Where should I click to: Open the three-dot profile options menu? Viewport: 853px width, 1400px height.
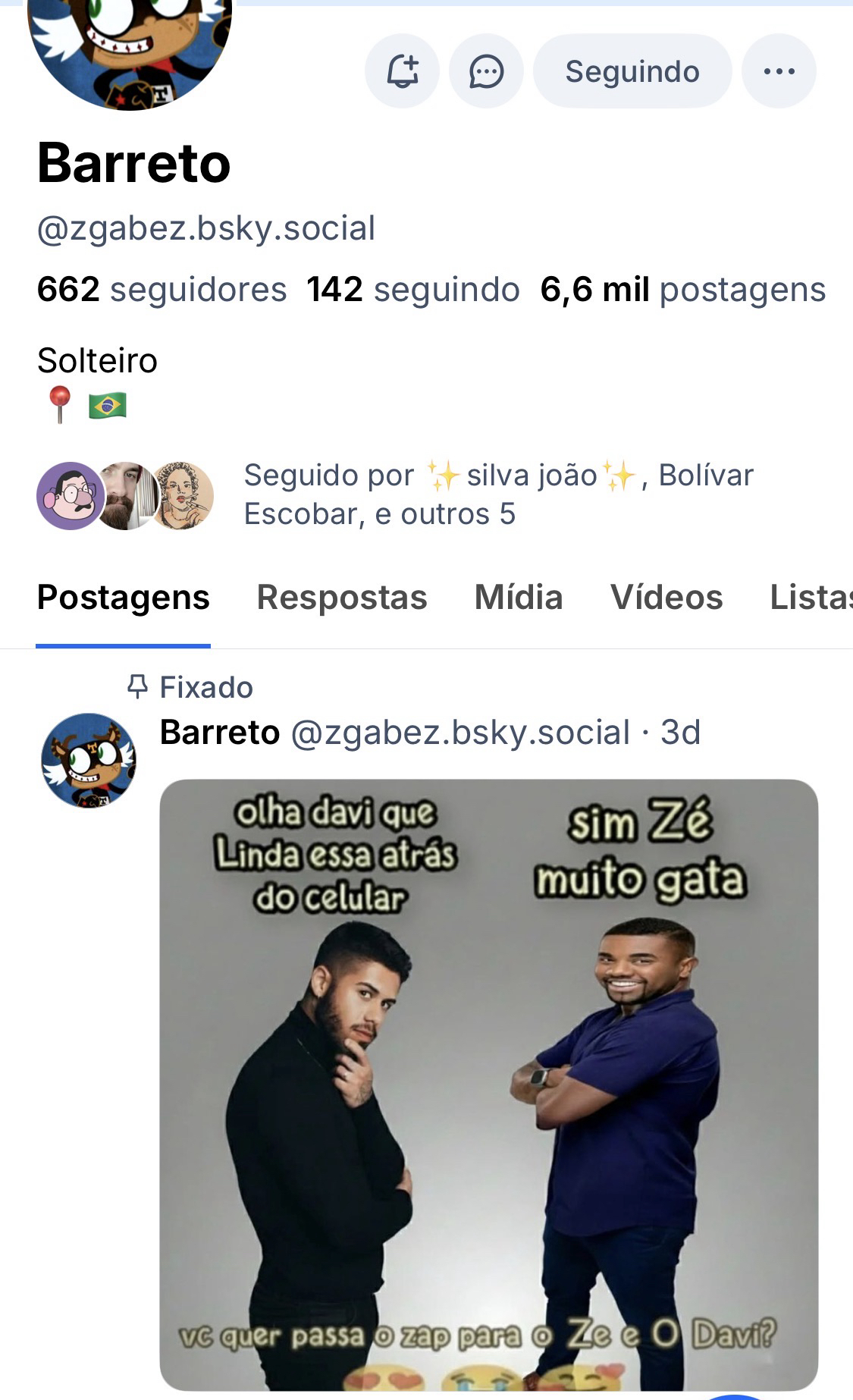[x=779, y=71]
